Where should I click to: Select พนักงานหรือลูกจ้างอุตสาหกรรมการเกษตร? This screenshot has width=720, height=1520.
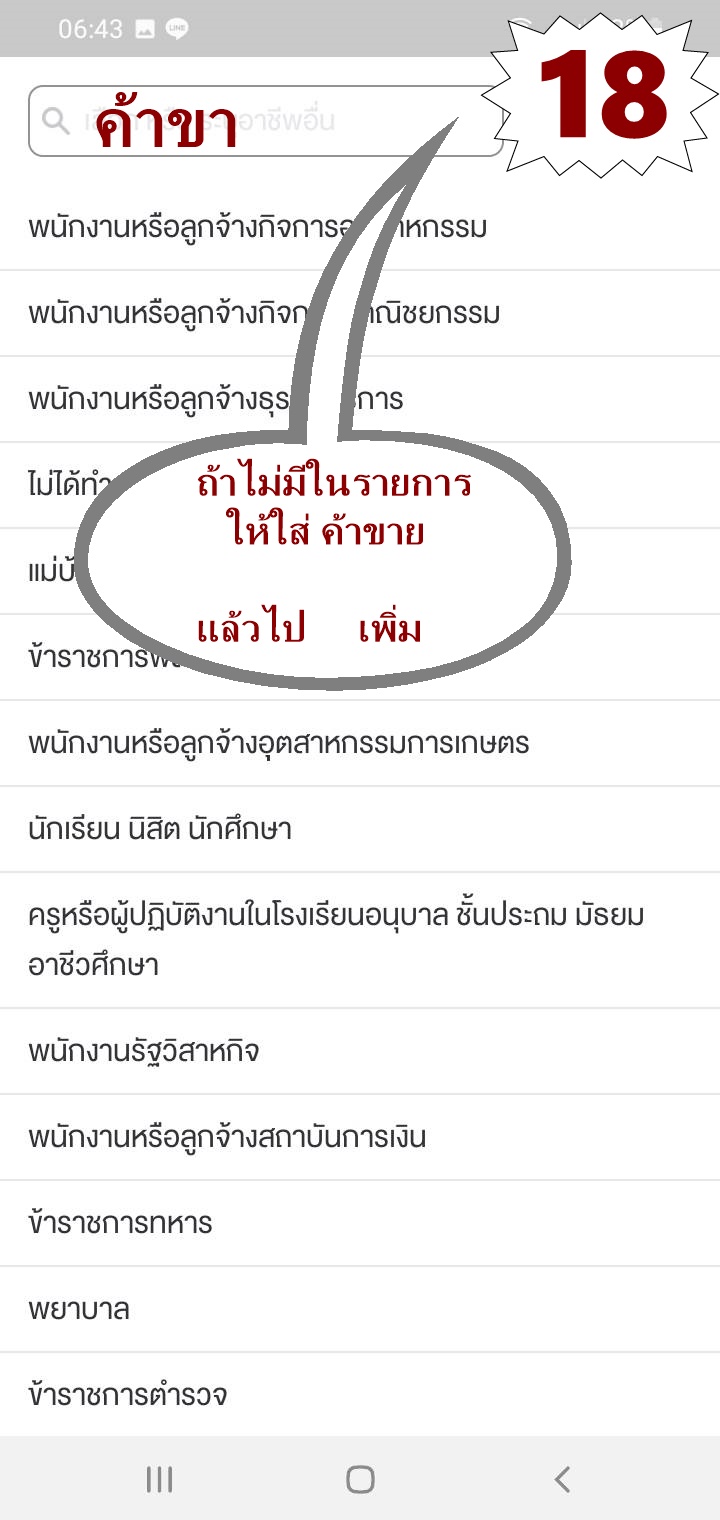[x=279, y=743]
